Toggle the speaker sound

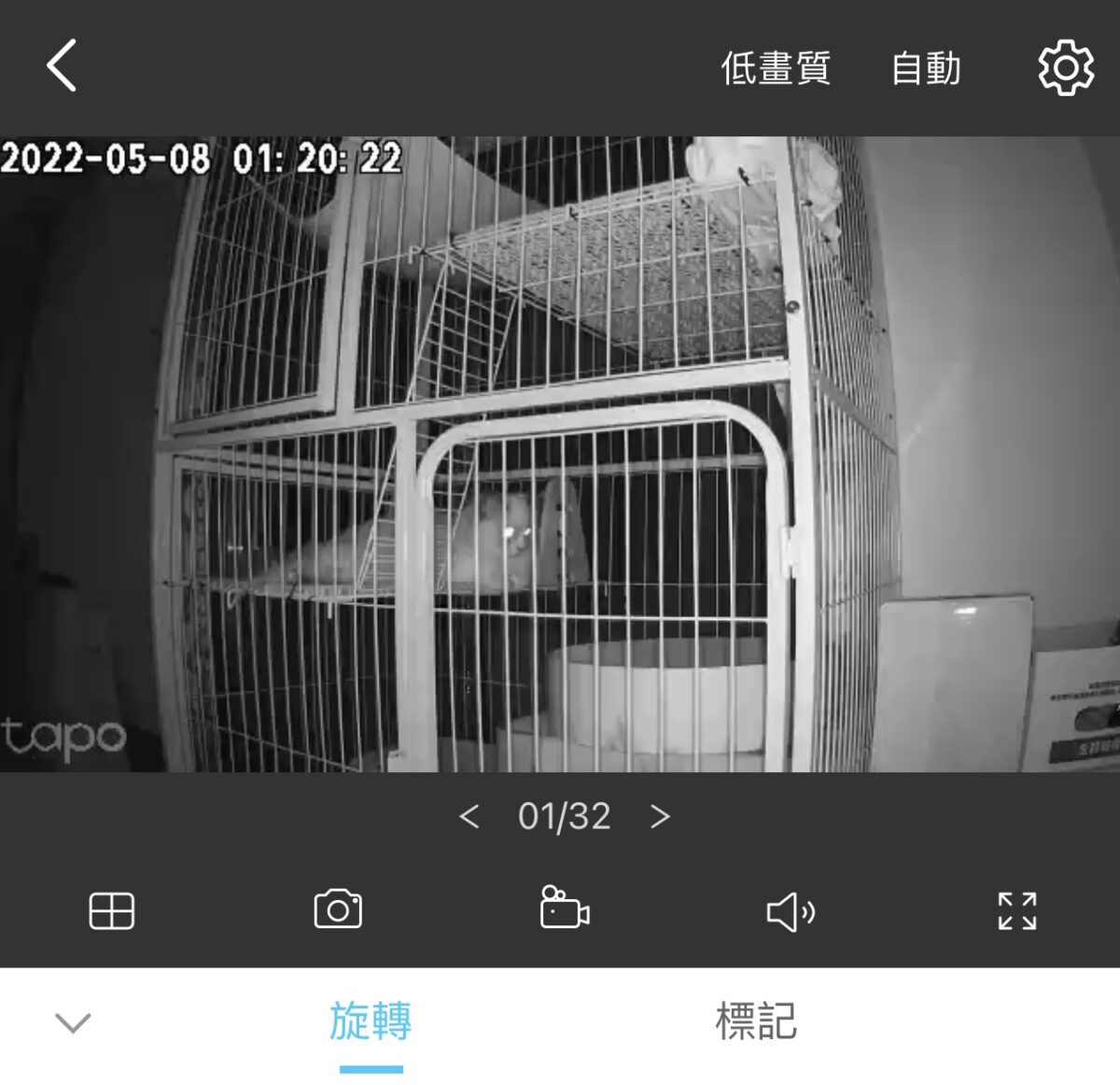click(791, 911)
